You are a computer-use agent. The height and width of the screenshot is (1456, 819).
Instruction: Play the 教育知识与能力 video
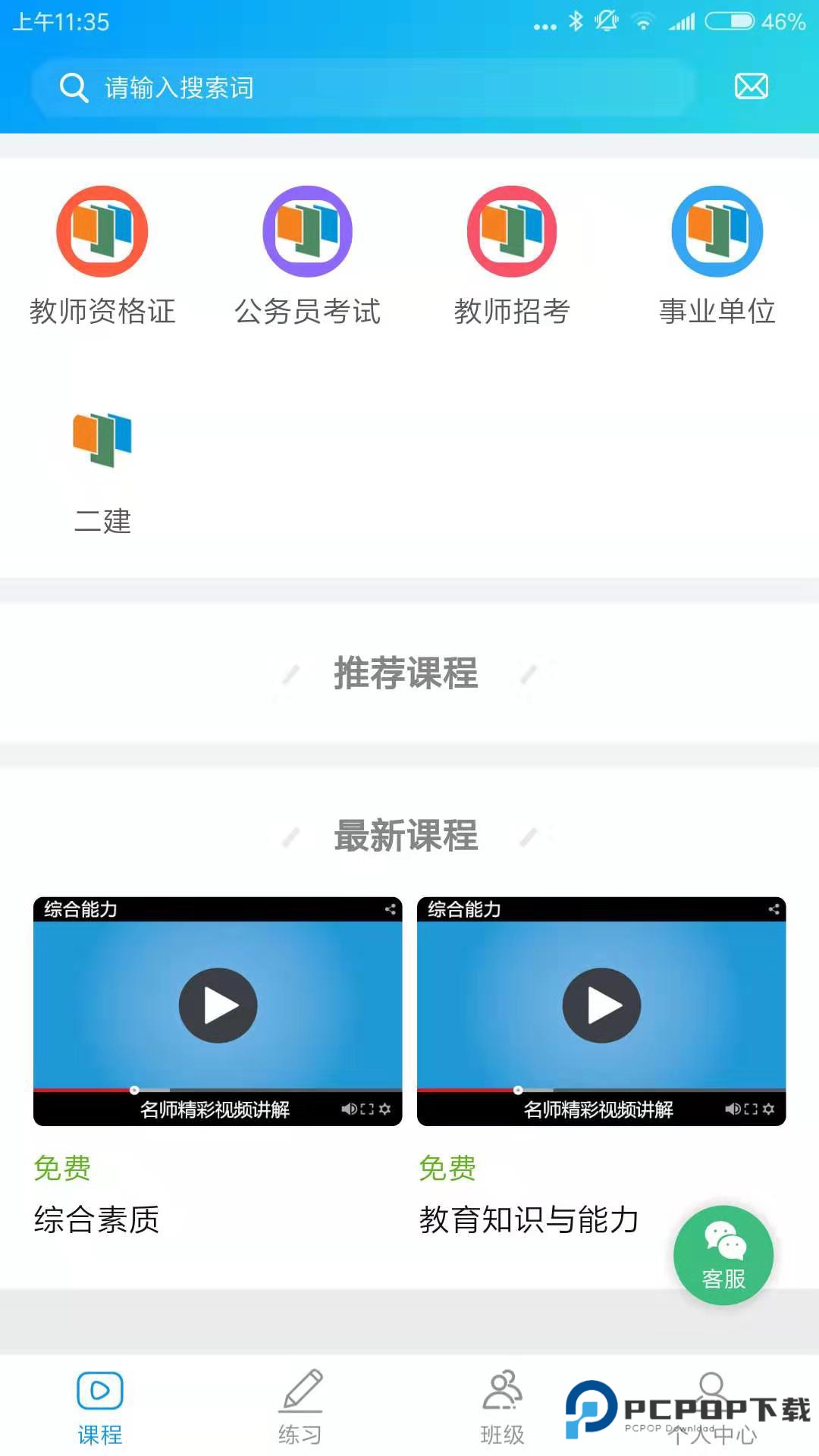pyautogui.click(x=602, y=1005)
